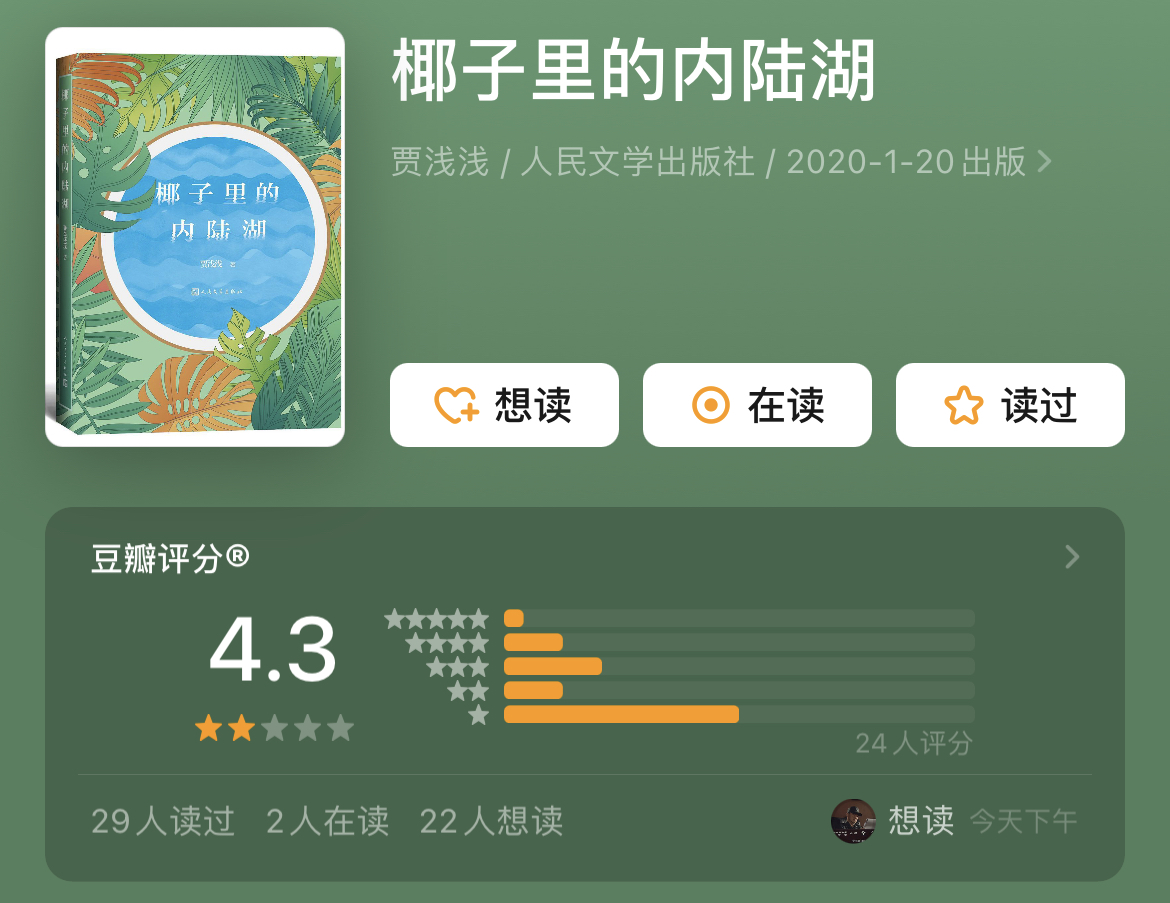This screenshot has height=903, width=1170.
Task: Expand the 豆瓣评分 rating details chevron
Action: click(x=1072, y=557)
